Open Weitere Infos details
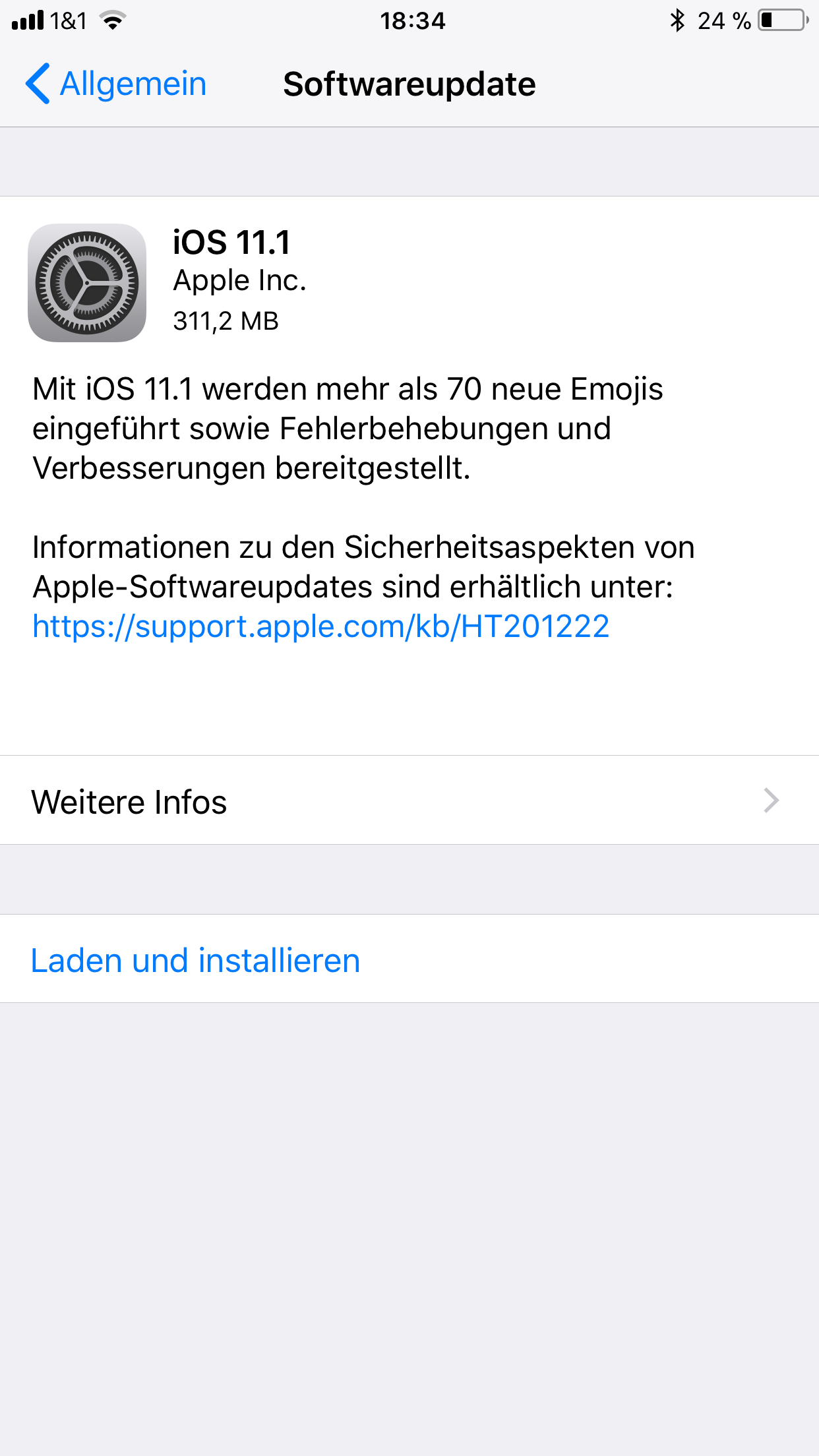Screen dimensions: 819x1456 point(409,801)
